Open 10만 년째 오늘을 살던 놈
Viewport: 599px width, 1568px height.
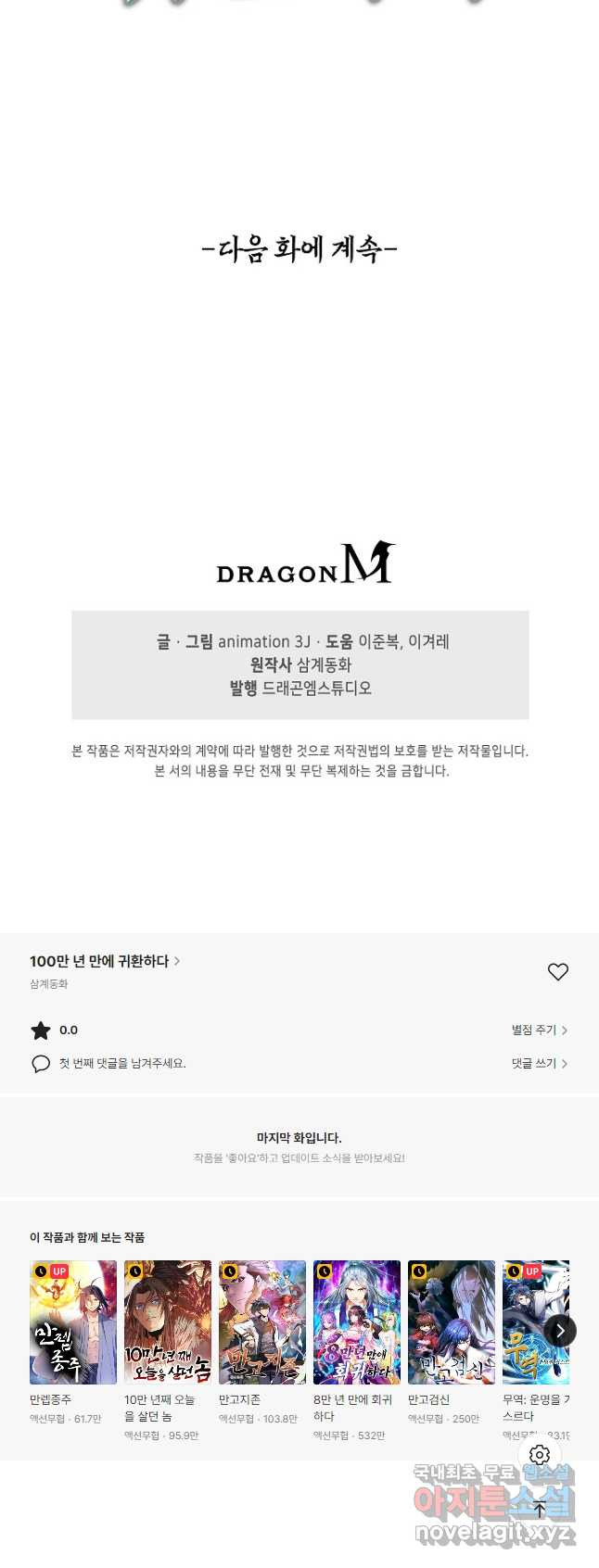[x=168, y=1322]
